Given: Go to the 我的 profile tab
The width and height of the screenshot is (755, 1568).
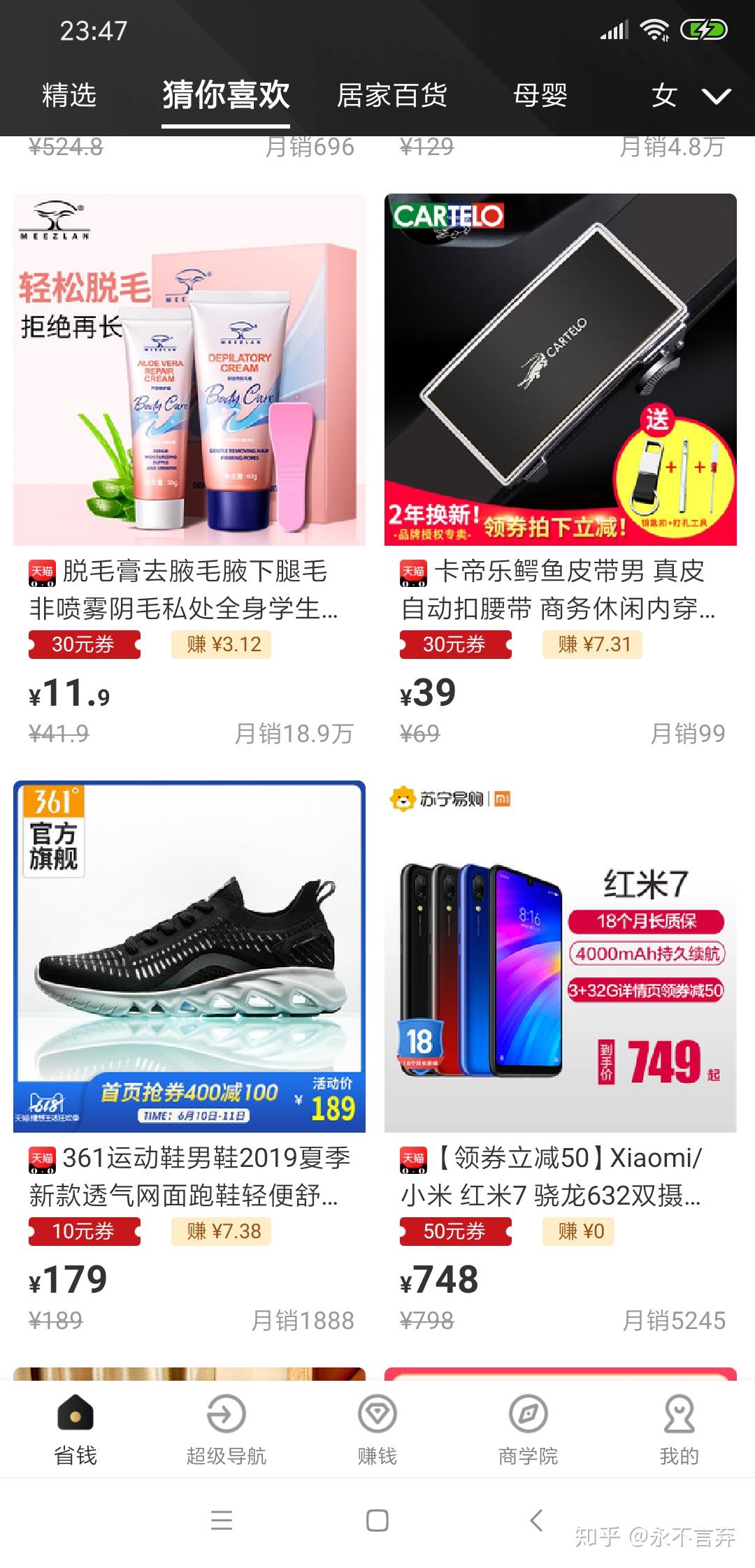Looking at the screenshot, I should point(679,1428).
